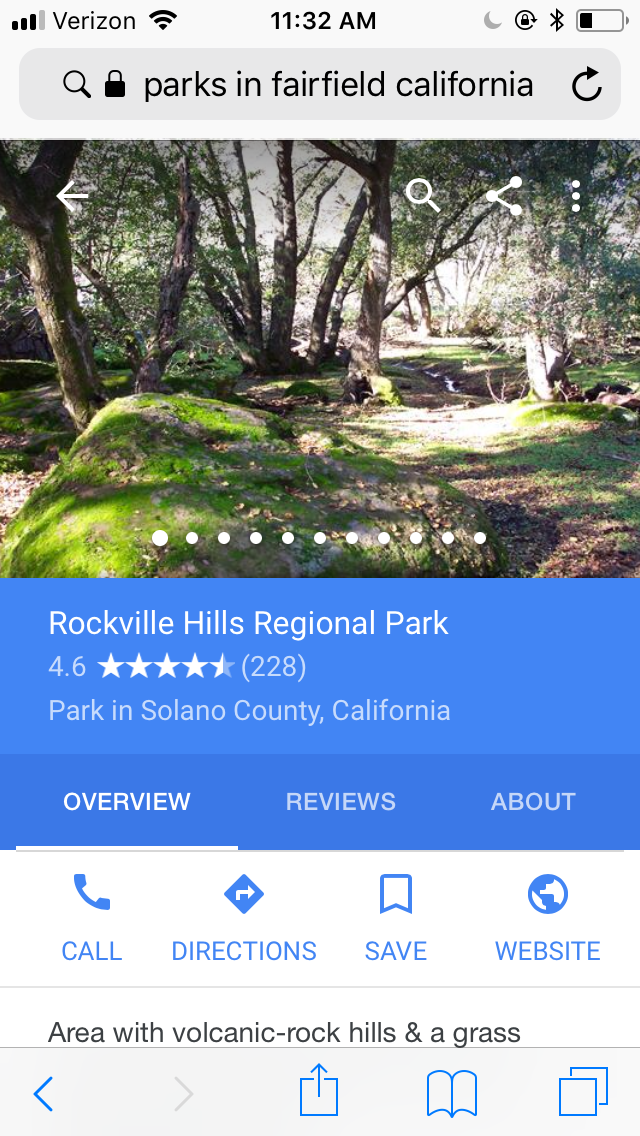
Task: Open the three-dot overflow menu
Action: 576,196
